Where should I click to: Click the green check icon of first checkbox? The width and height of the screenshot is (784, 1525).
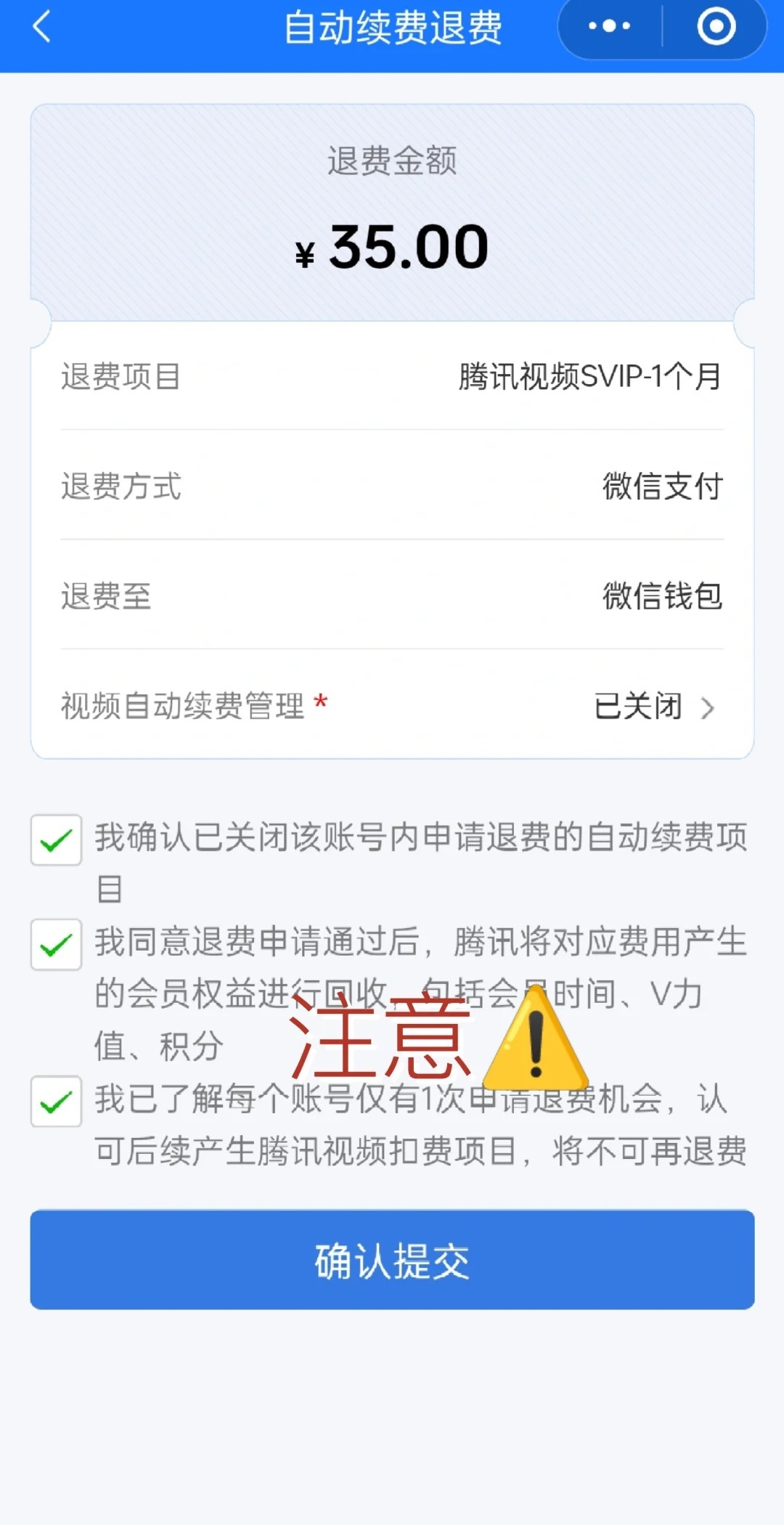(56, 841)
